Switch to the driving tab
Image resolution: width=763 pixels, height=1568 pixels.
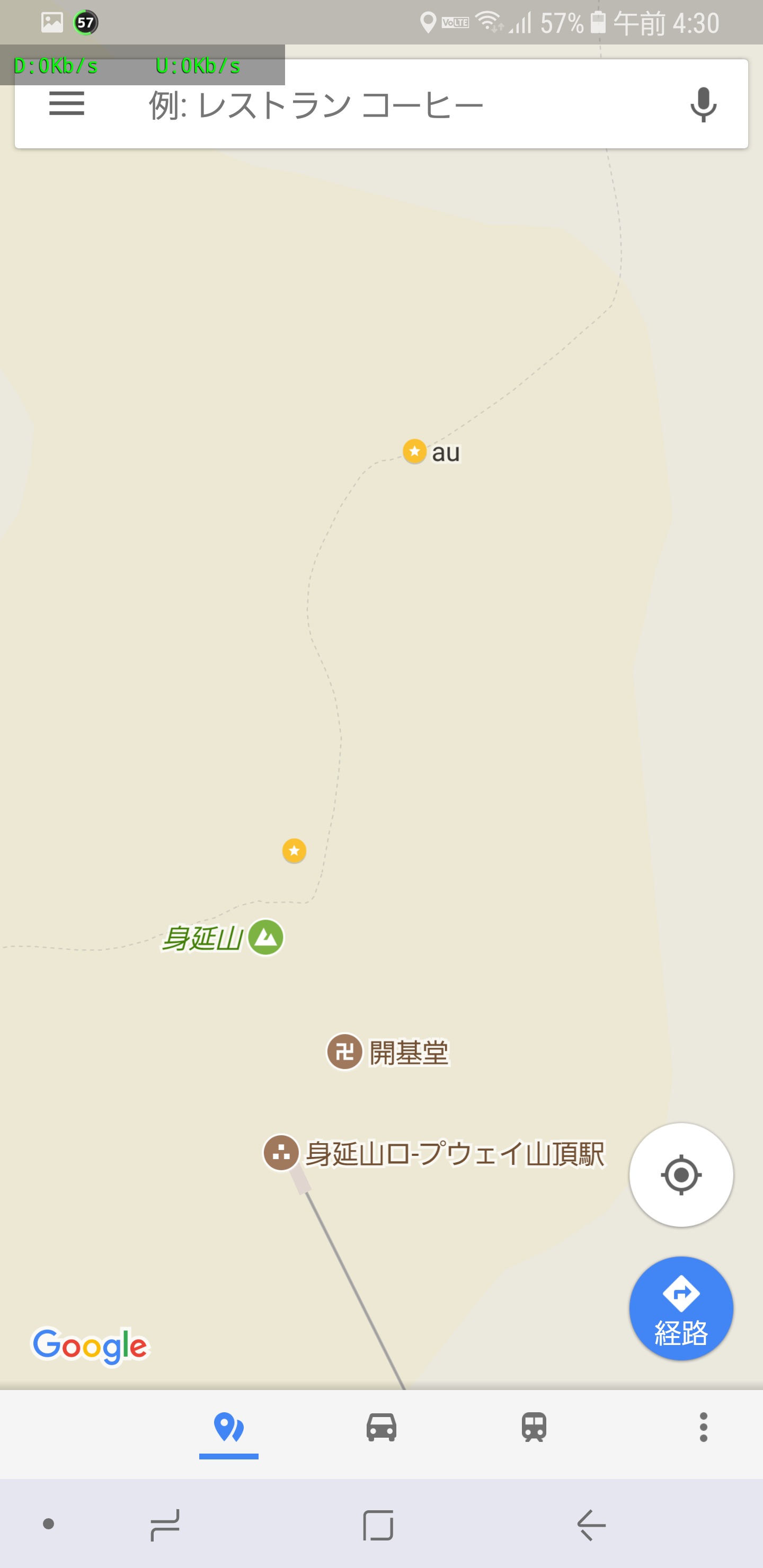pyautogui.click(x=381, y=1428)
